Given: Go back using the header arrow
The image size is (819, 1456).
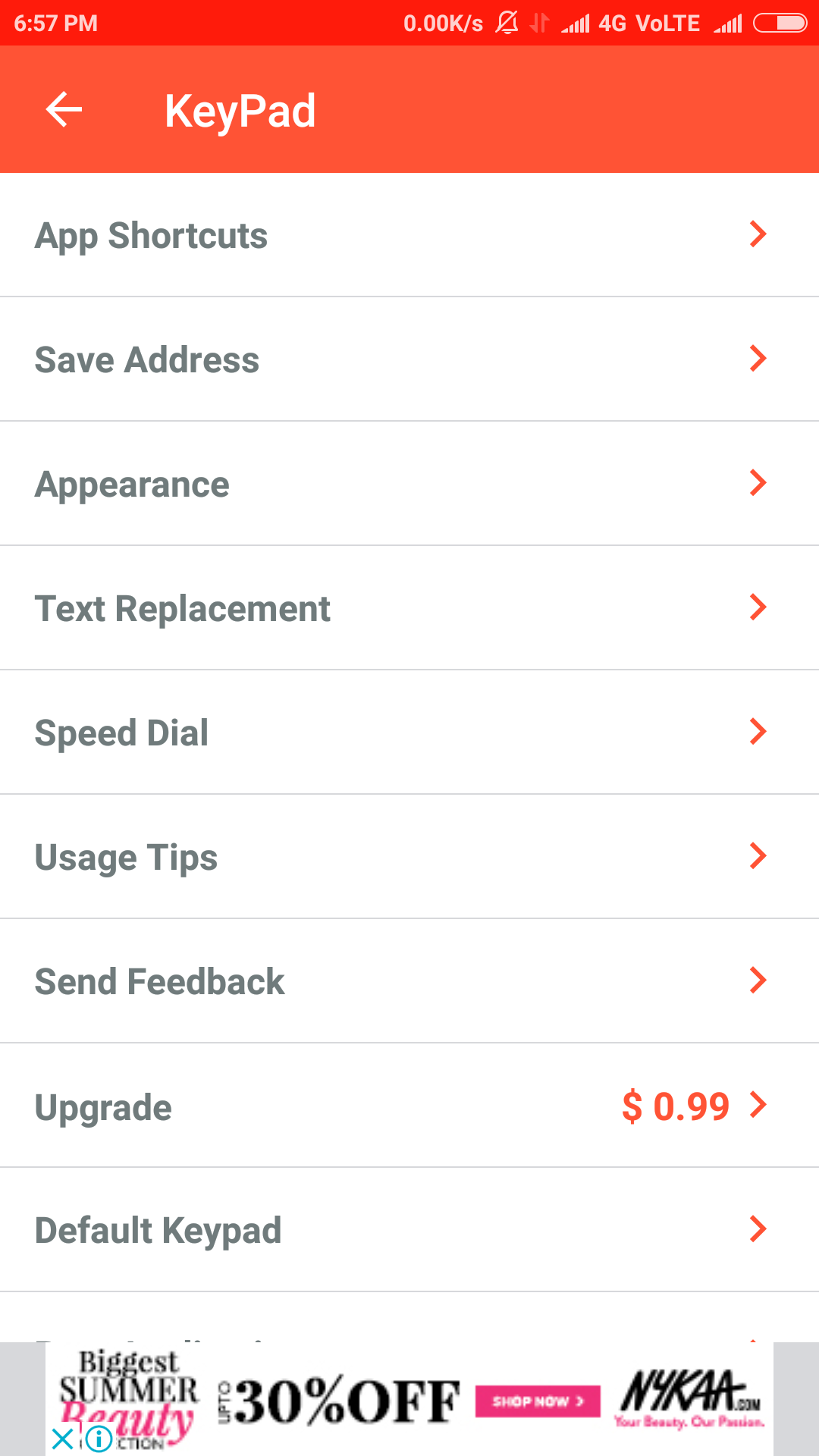Looking at the screenshot, I should (x=64, y=110).
